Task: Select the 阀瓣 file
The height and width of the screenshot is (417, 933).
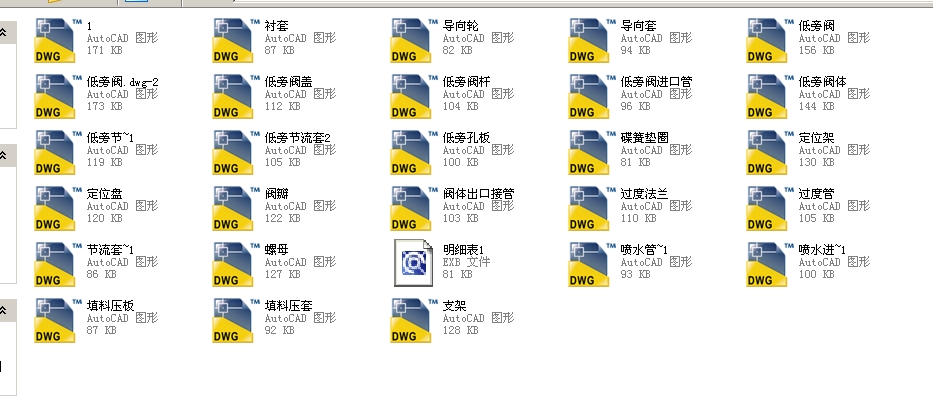Action: tap(233, 209)
